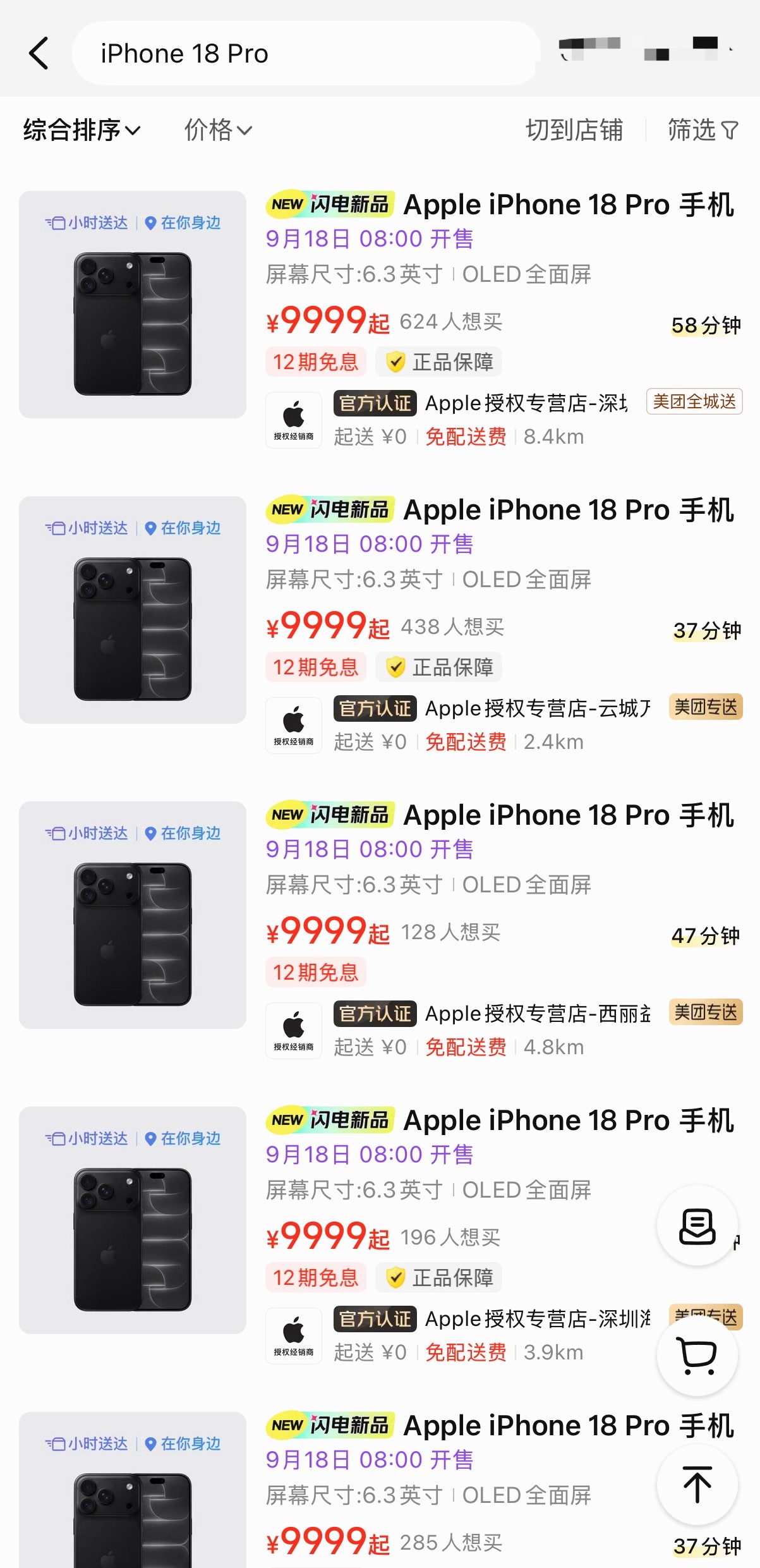
Task: Open the floating orders list button
Action: (697, 1225)
